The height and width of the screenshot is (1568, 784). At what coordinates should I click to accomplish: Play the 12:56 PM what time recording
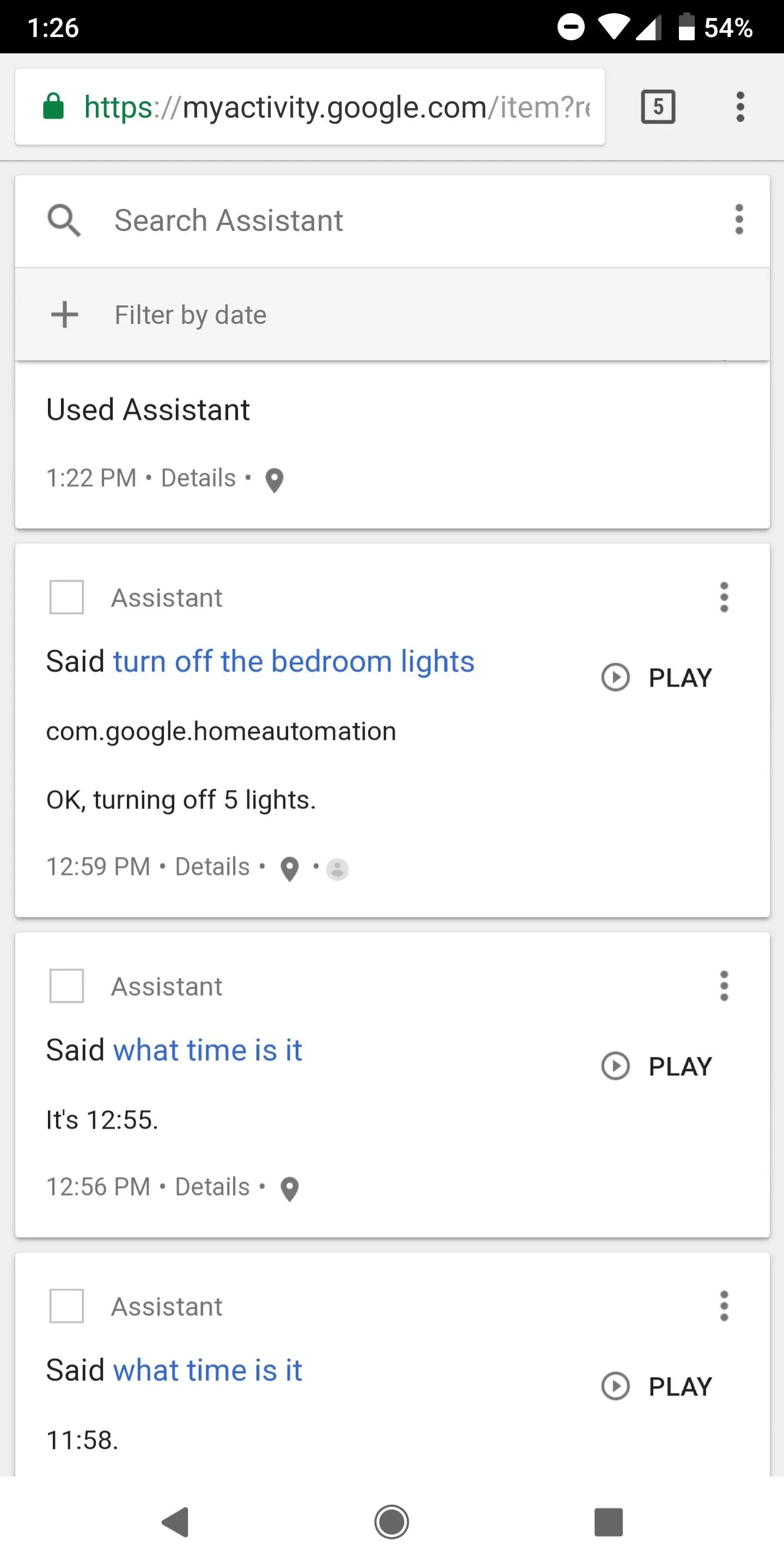click(x=656, y=1067)
